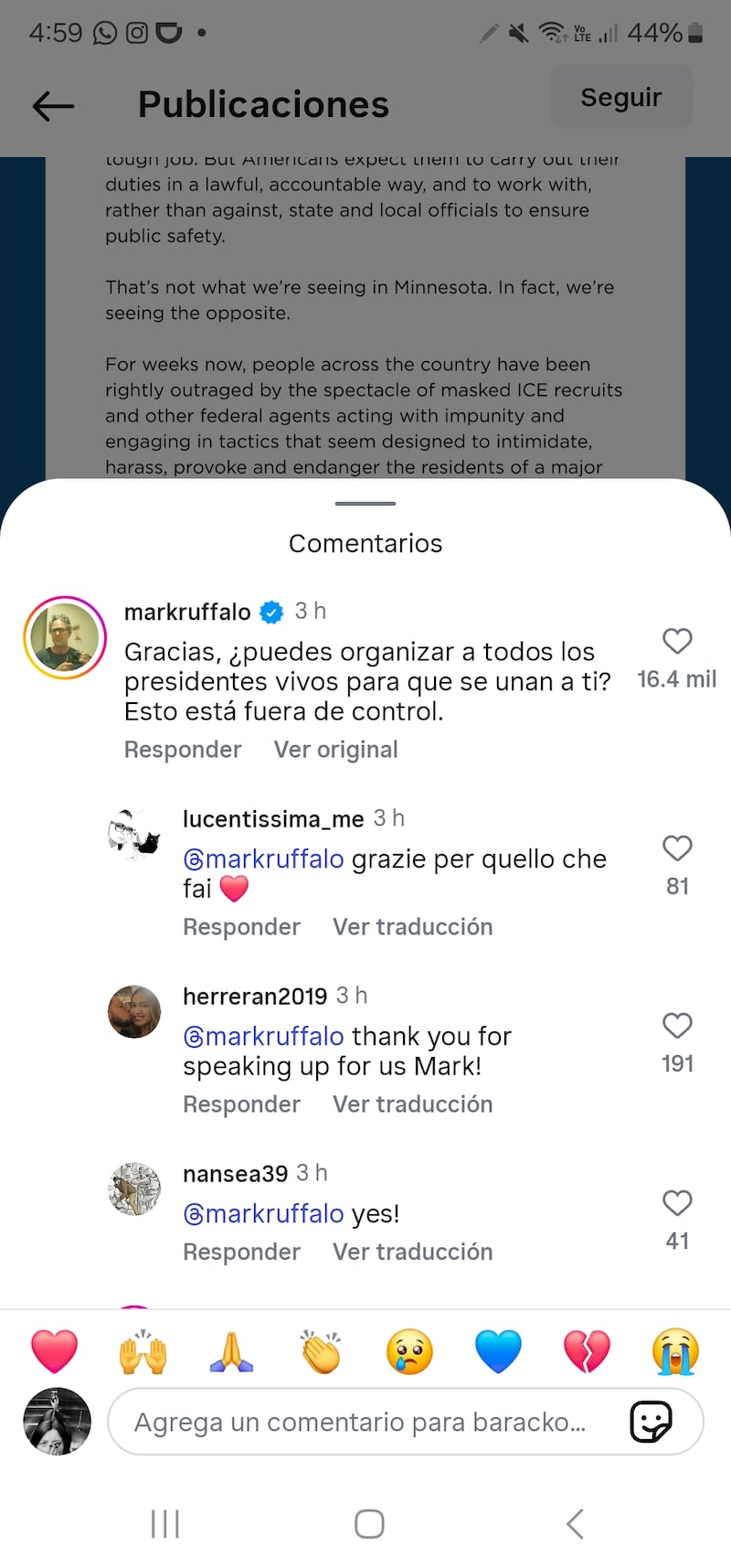Translate nansea39's reply

(412, 1252)
